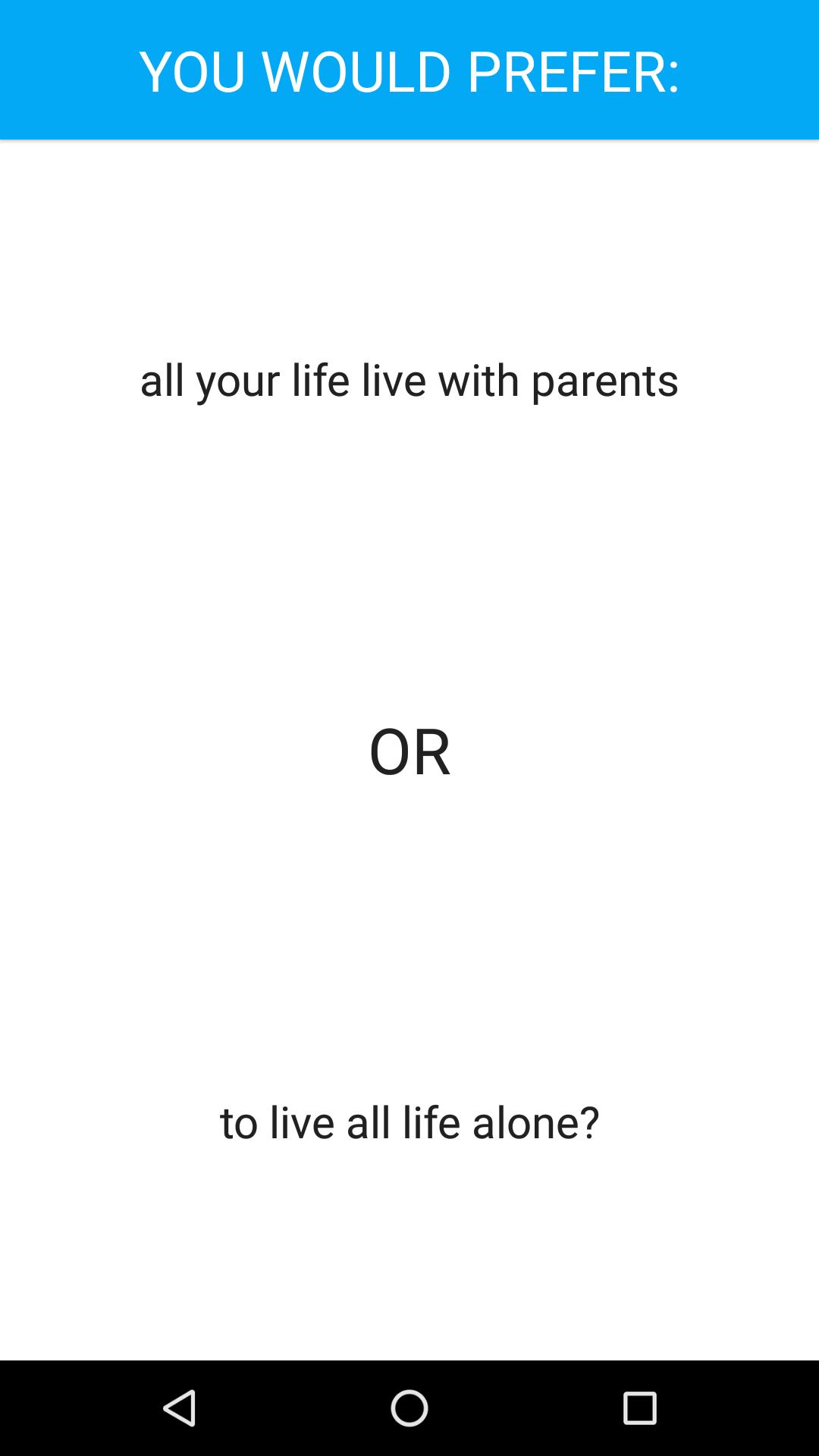Open the recent apps view
Image resolution: width=819 pixels, height=1456 pixels.
639,1408
